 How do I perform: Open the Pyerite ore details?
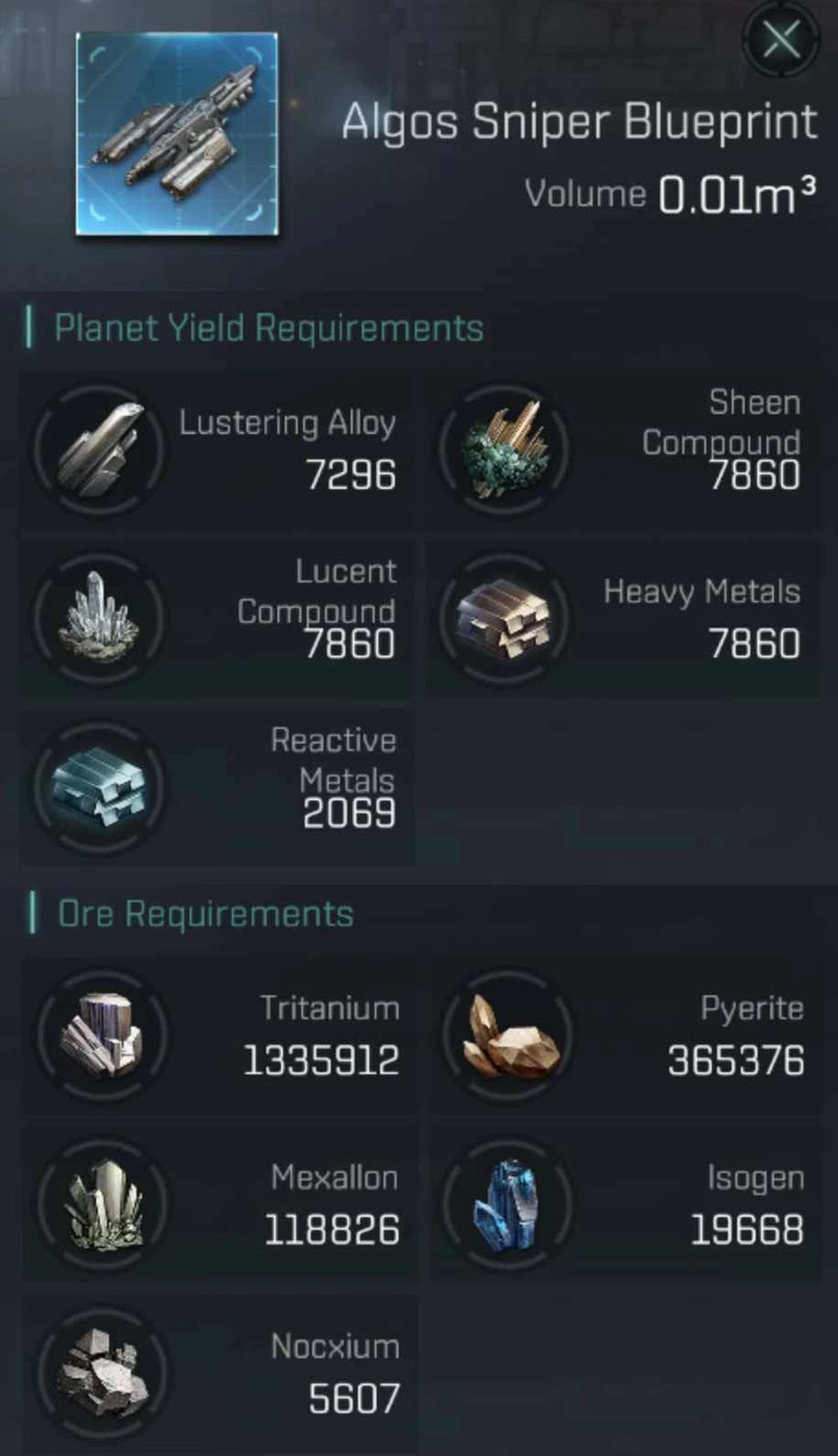coord(509,1035)
